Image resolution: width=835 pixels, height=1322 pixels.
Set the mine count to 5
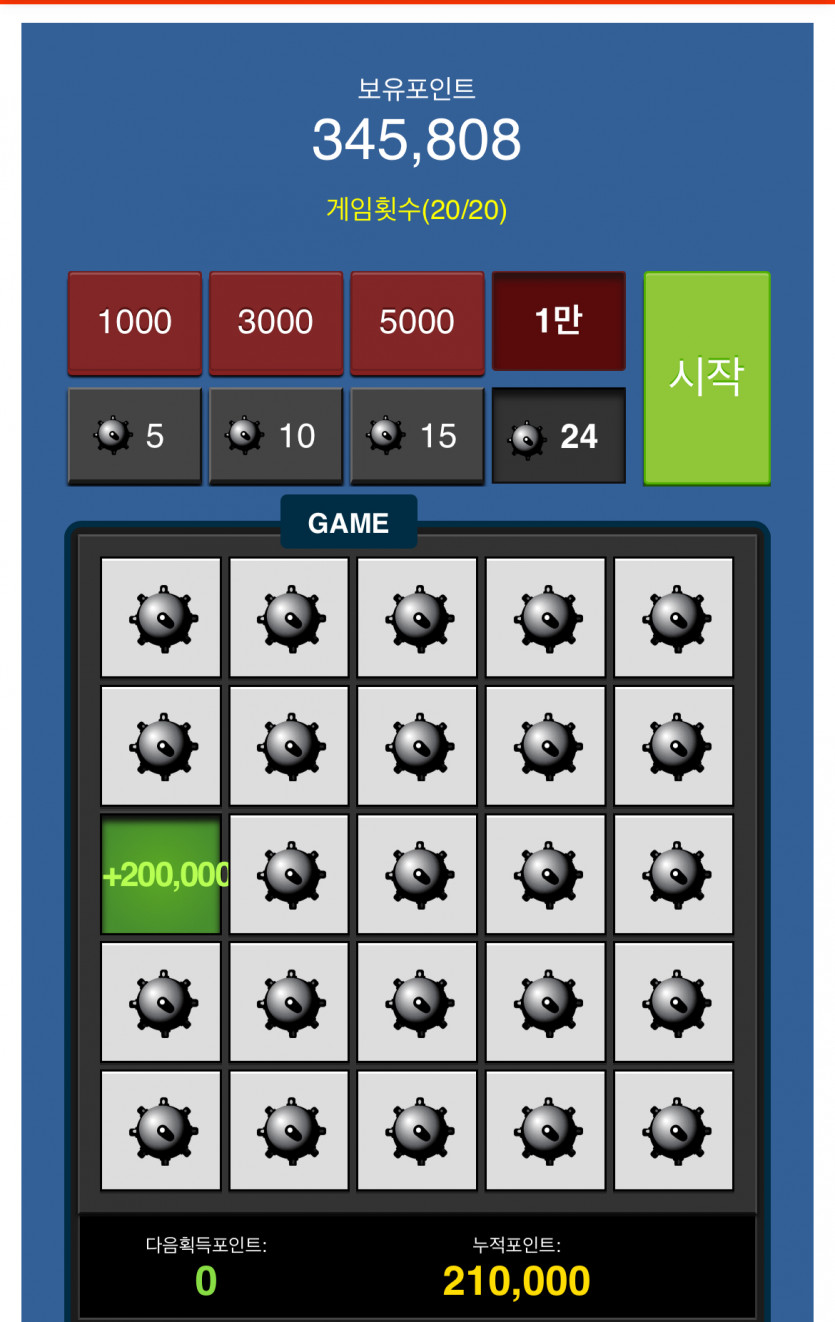point(135,436)
